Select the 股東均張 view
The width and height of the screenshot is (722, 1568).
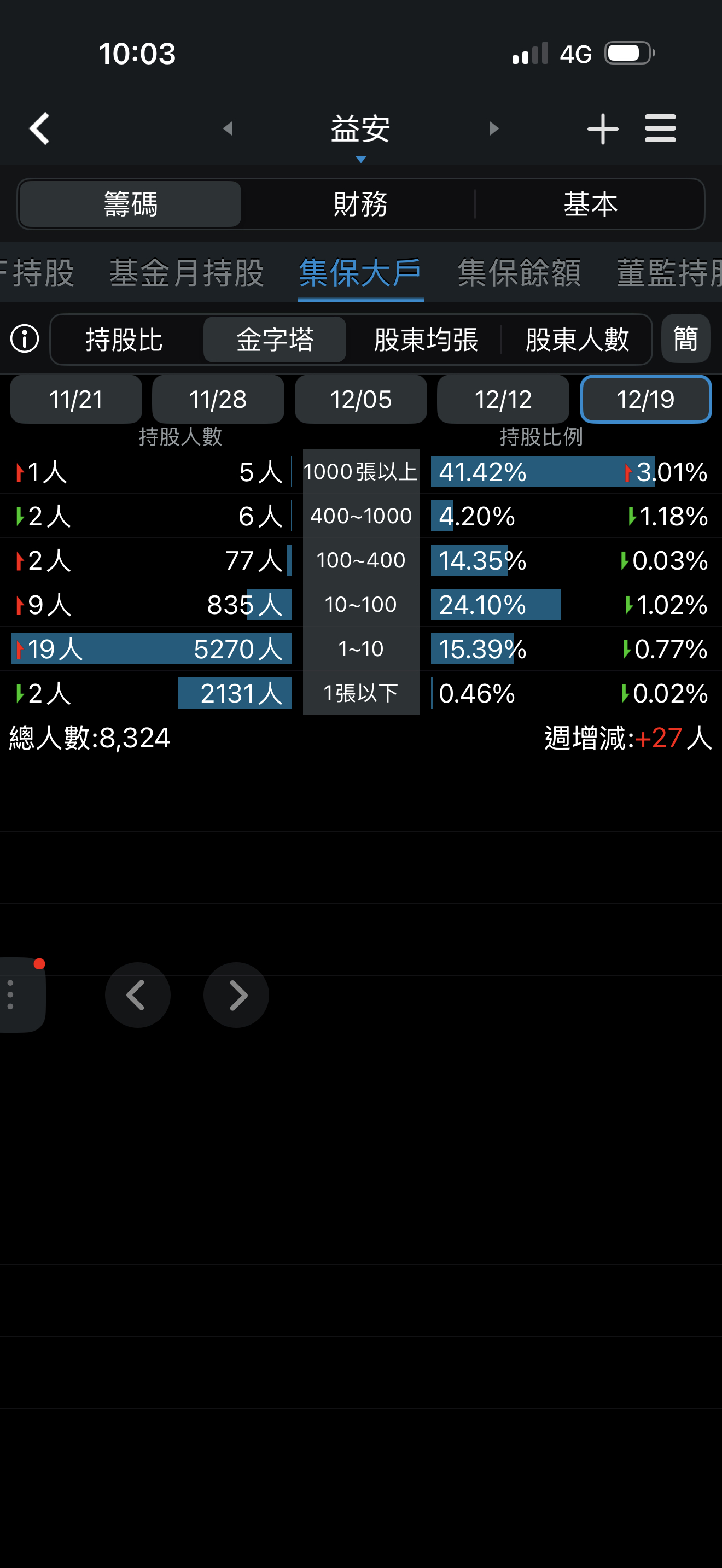[426, 340]
